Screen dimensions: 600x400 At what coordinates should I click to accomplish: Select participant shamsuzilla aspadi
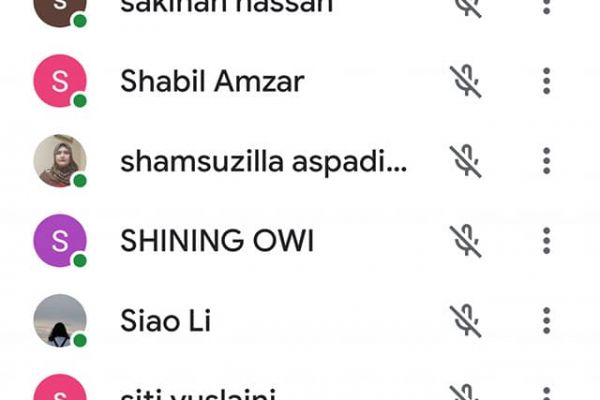[x=263, y=161]
